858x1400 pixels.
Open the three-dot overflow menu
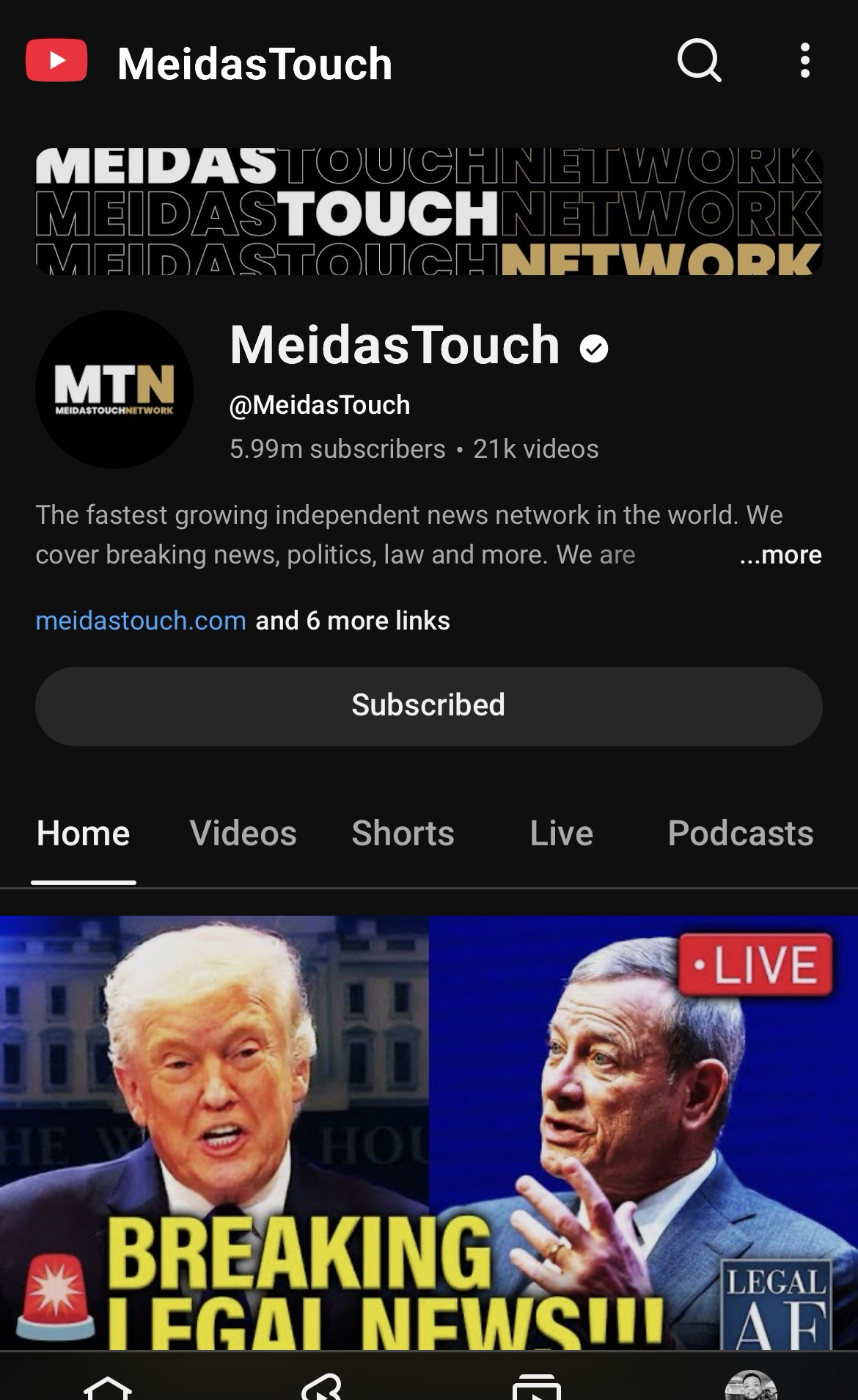coord(804,60)
